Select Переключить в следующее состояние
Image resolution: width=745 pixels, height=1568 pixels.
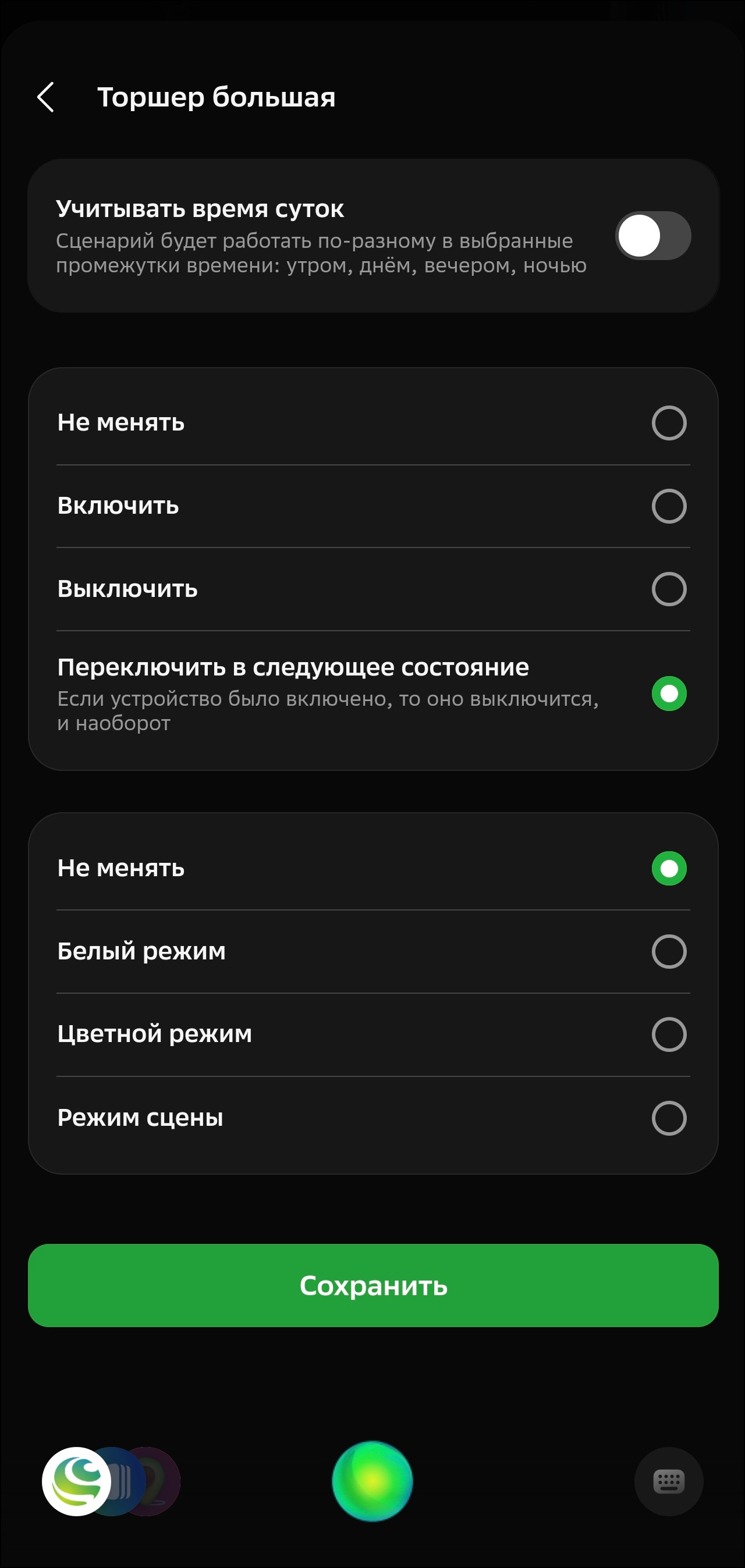[668, 694]
